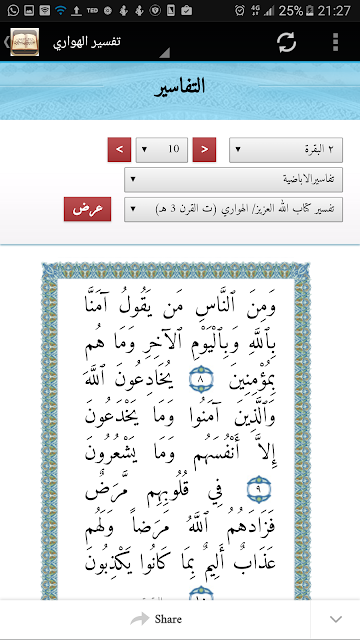This screenshot has width=360, height=640.
Task: Open the tafsir book dropdown for الهواري
Action: coord(233,209)
